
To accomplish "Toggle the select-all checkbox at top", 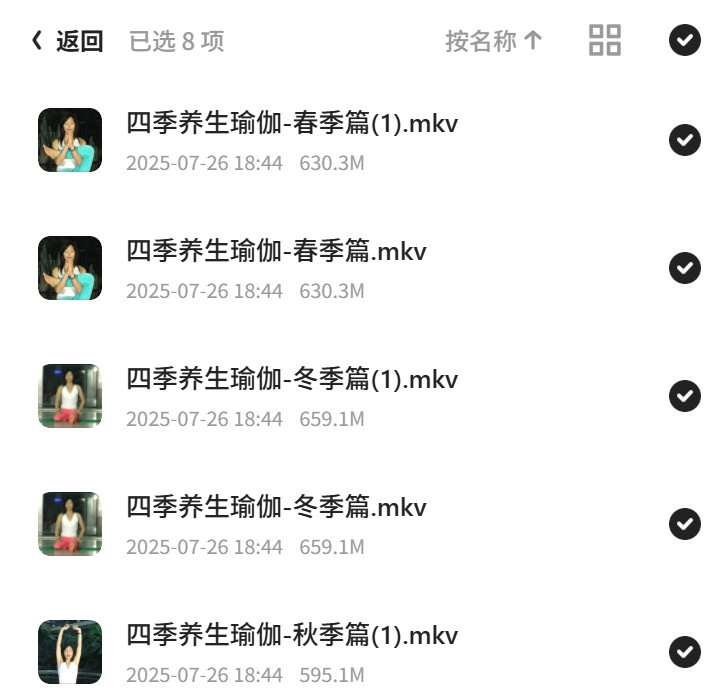I will tap(684, 40).
